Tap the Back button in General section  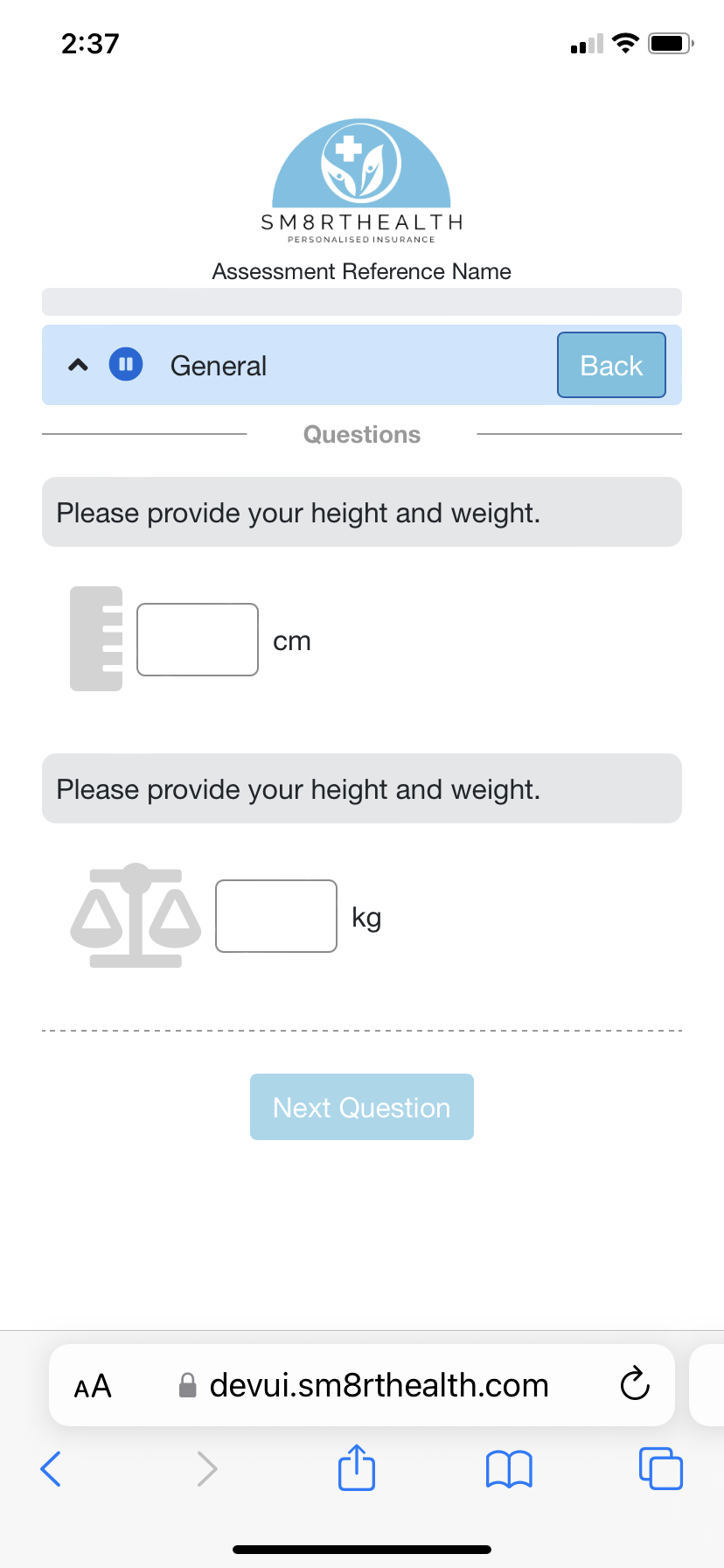(611, 365)
